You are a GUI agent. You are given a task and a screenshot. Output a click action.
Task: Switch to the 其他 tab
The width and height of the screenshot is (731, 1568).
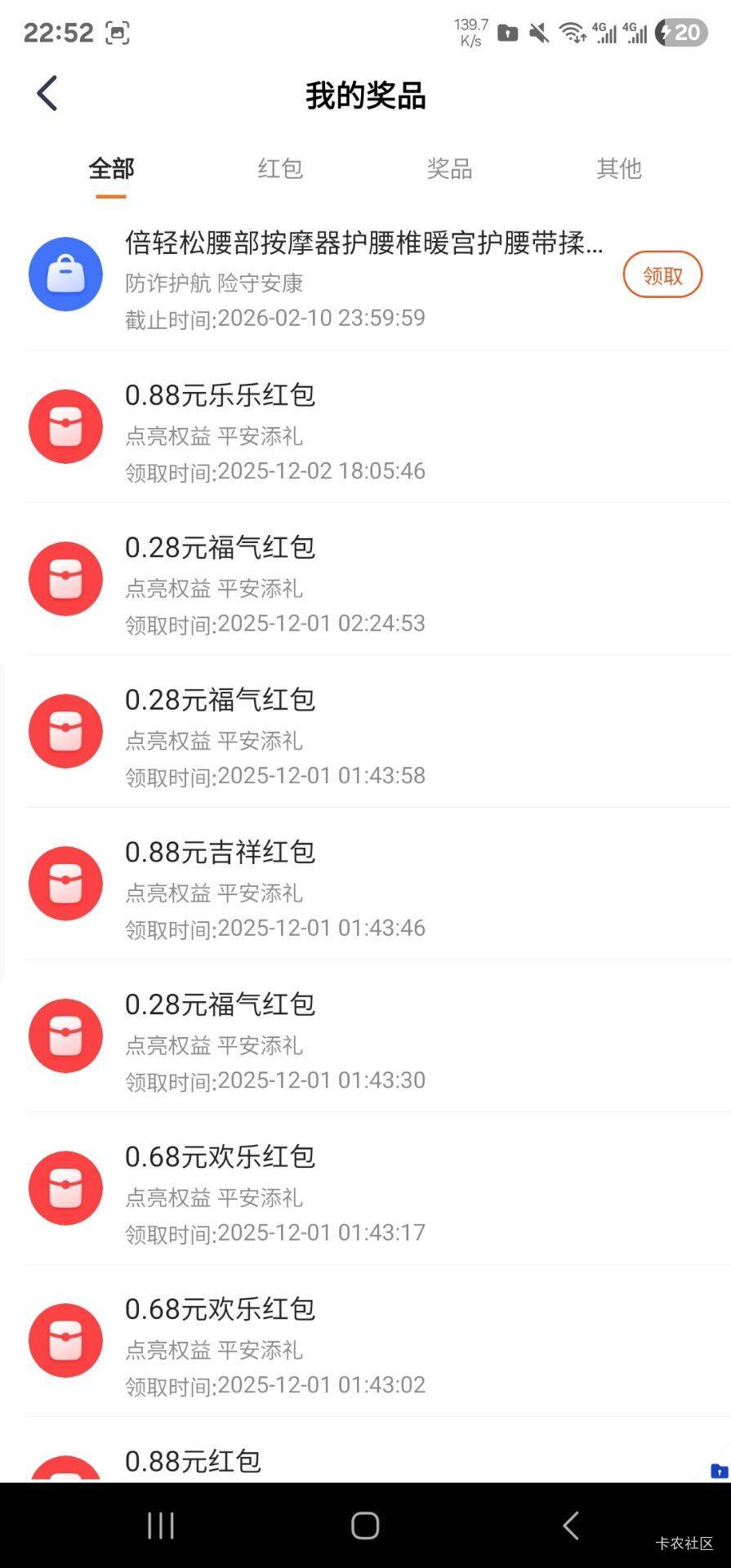(618, 169)
